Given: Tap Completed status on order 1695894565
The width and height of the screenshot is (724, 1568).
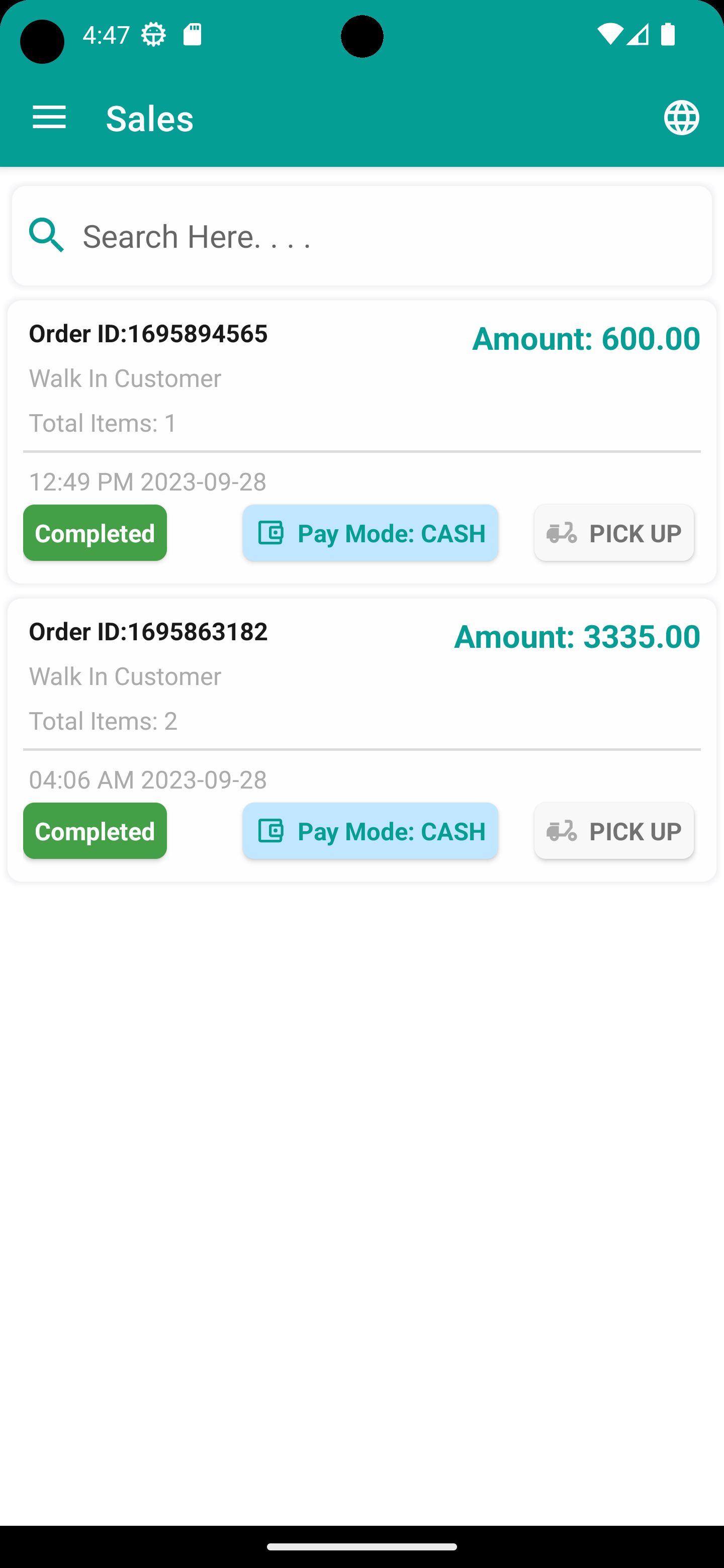Looking at the screenshot, I should tap(95, 533).
